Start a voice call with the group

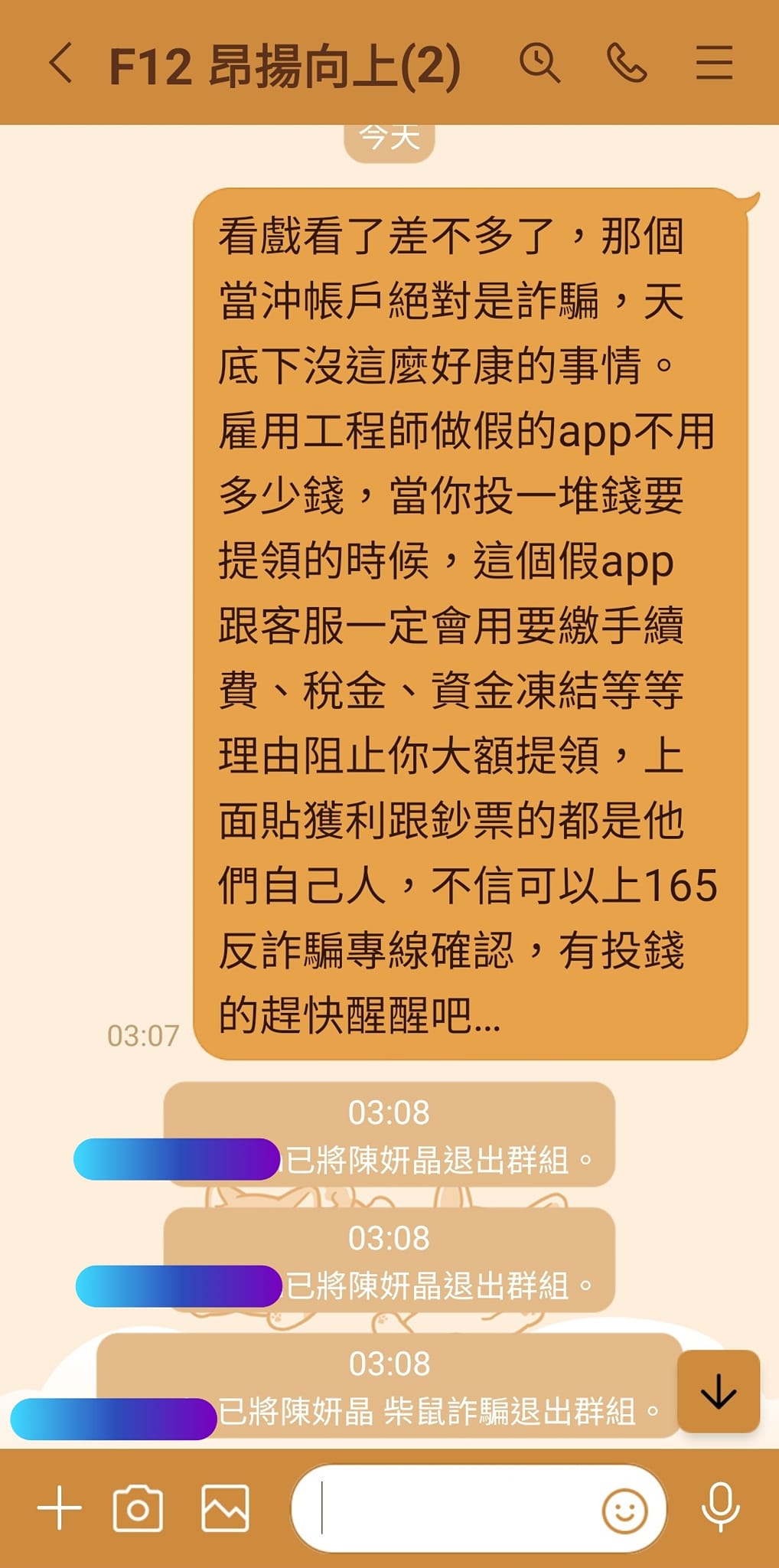627,63
